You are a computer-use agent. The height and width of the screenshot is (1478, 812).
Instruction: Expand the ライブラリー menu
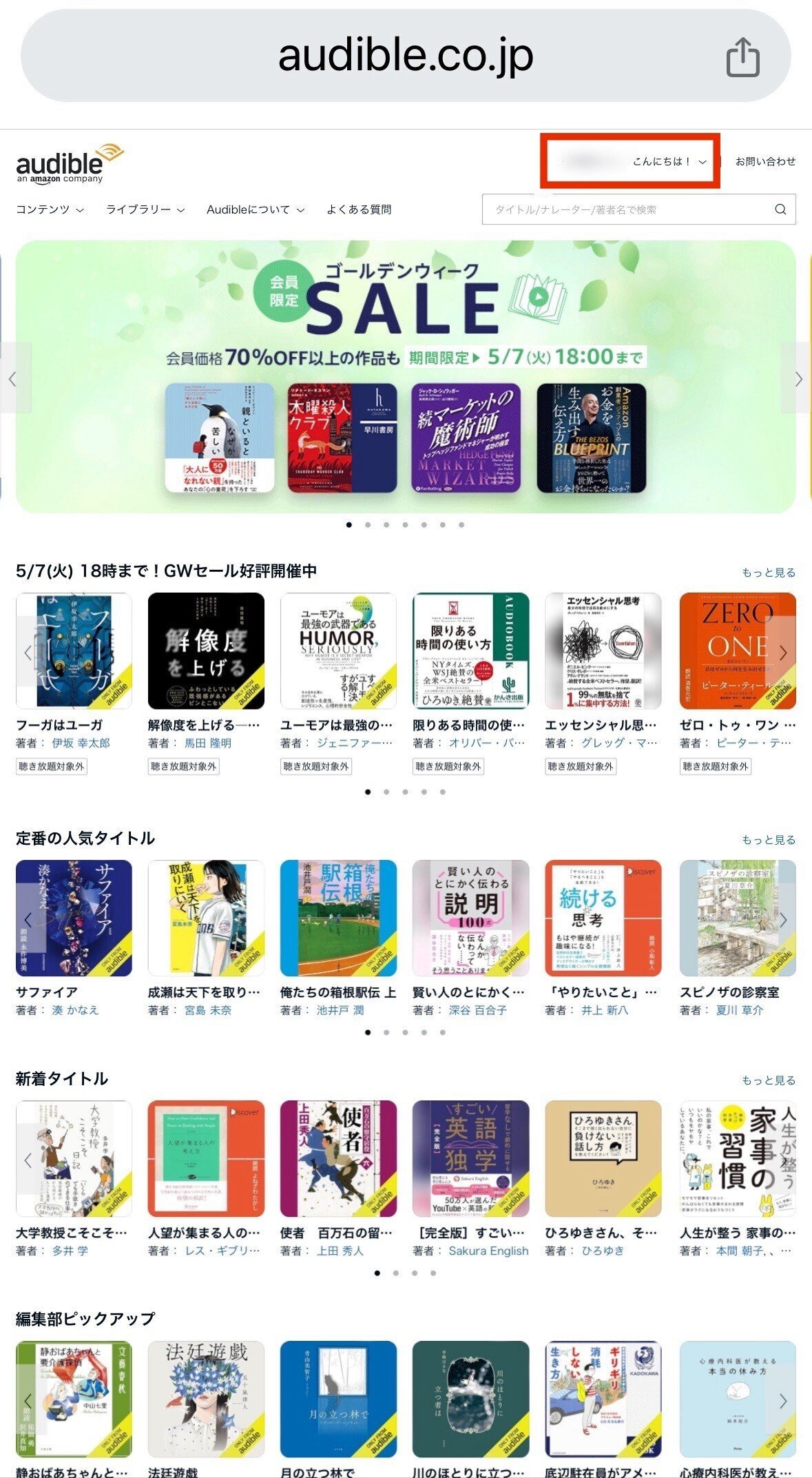[x=145, y=209]
